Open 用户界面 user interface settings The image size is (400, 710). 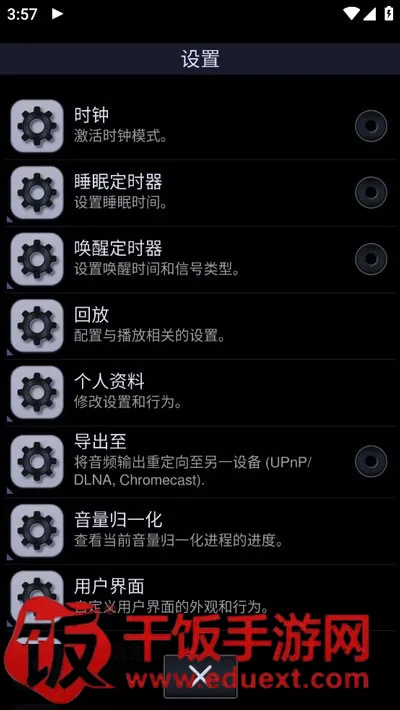point(200,598)
